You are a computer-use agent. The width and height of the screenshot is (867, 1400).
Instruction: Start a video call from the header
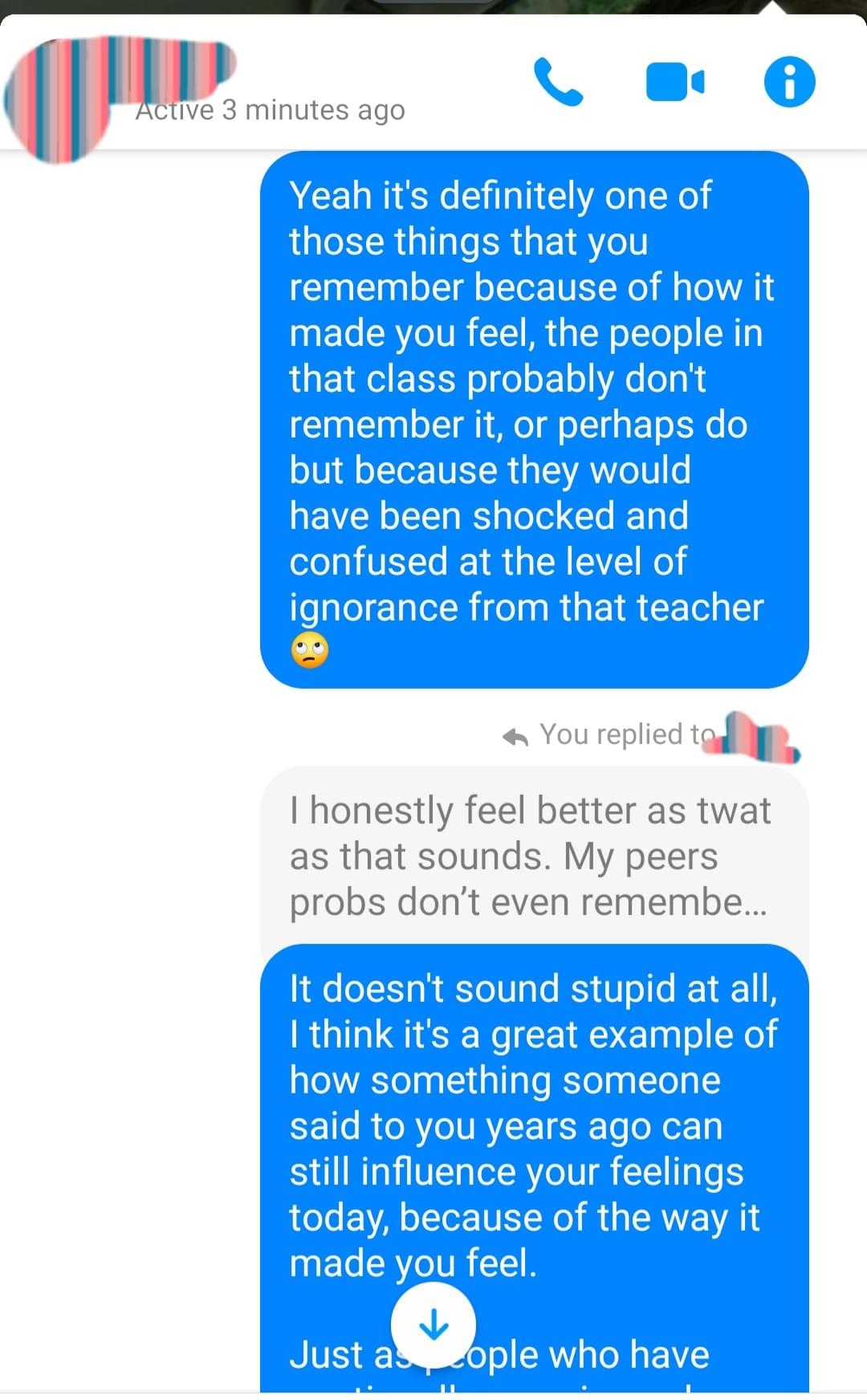point(675,82)
